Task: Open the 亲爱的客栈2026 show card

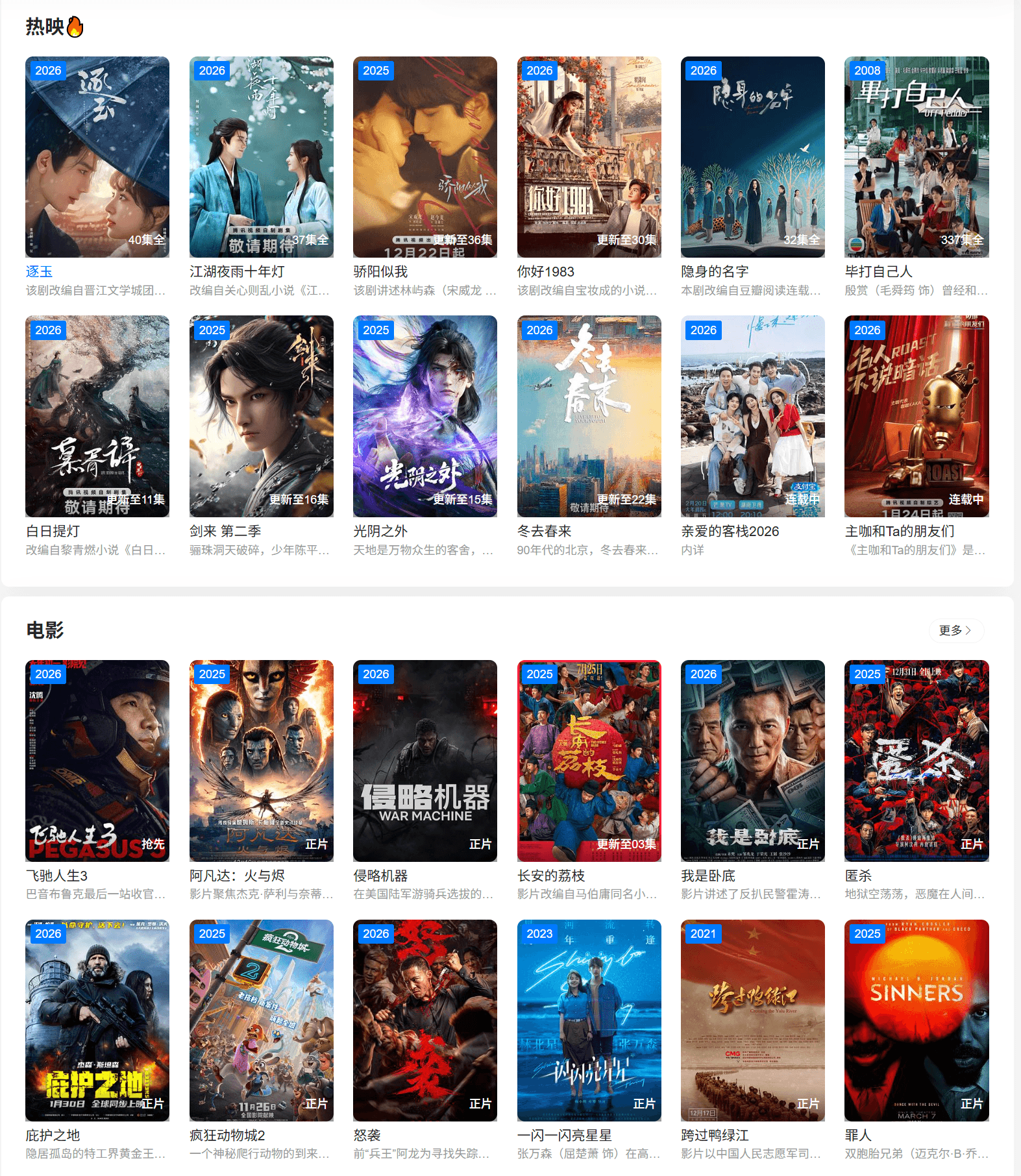Action: (x=753, y=416)
